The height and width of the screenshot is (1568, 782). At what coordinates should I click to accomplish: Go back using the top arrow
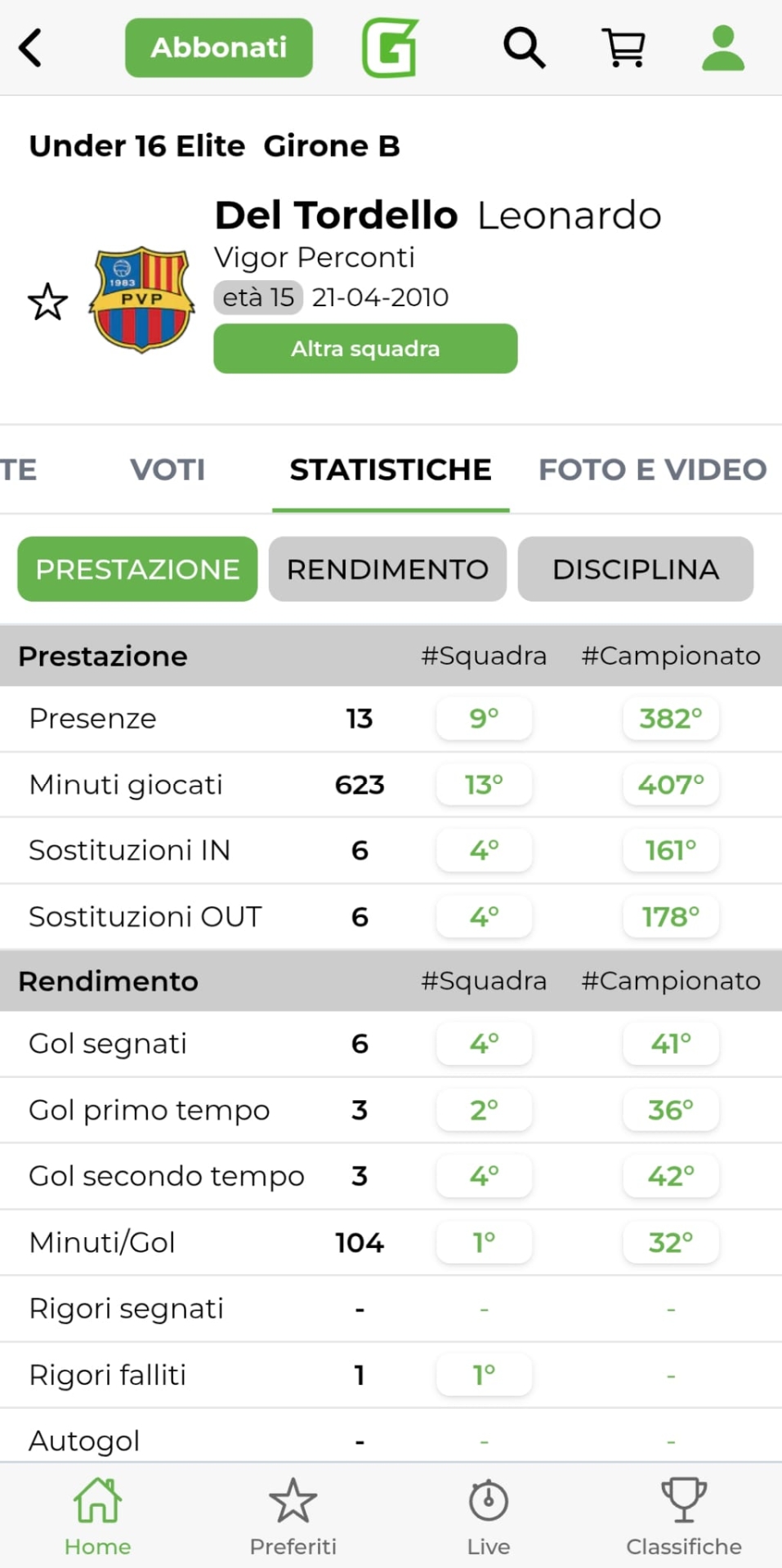click(x=31, y=47)
